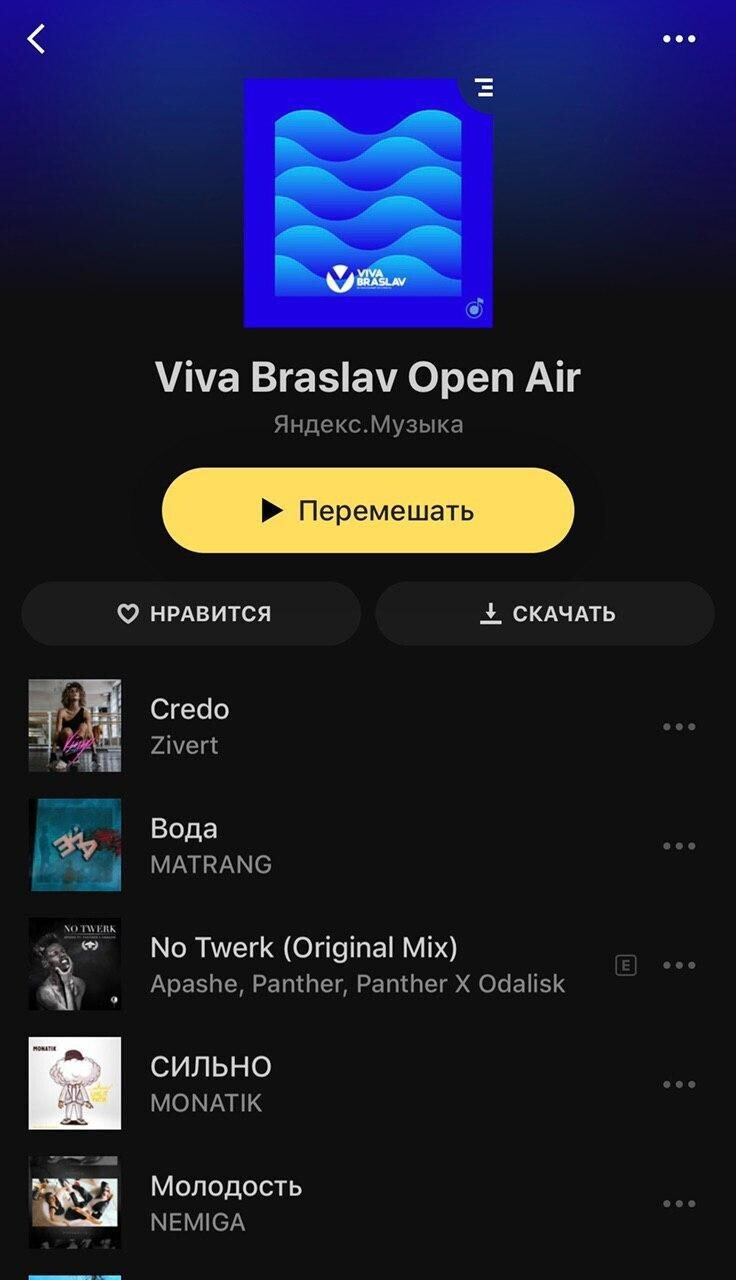736x1280 pixels.
Task: Open options for the Credo track
Action: coord(679,727)
